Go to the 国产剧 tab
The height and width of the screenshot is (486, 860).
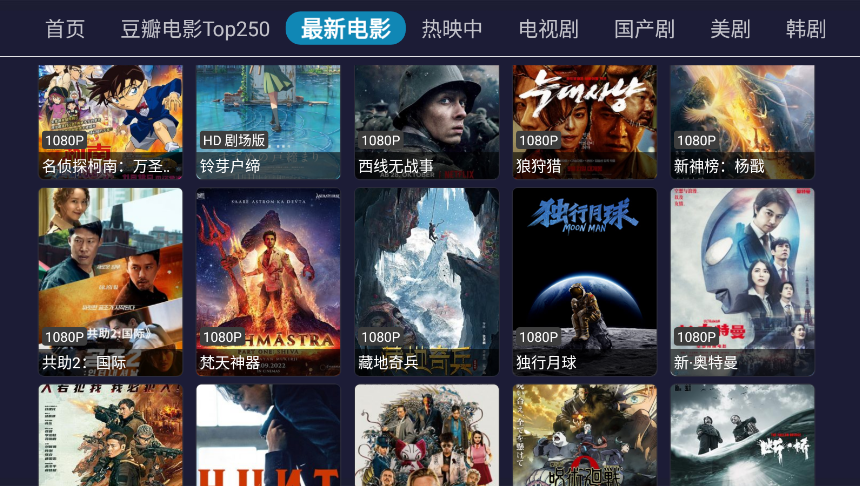click(x=644, y=29)
